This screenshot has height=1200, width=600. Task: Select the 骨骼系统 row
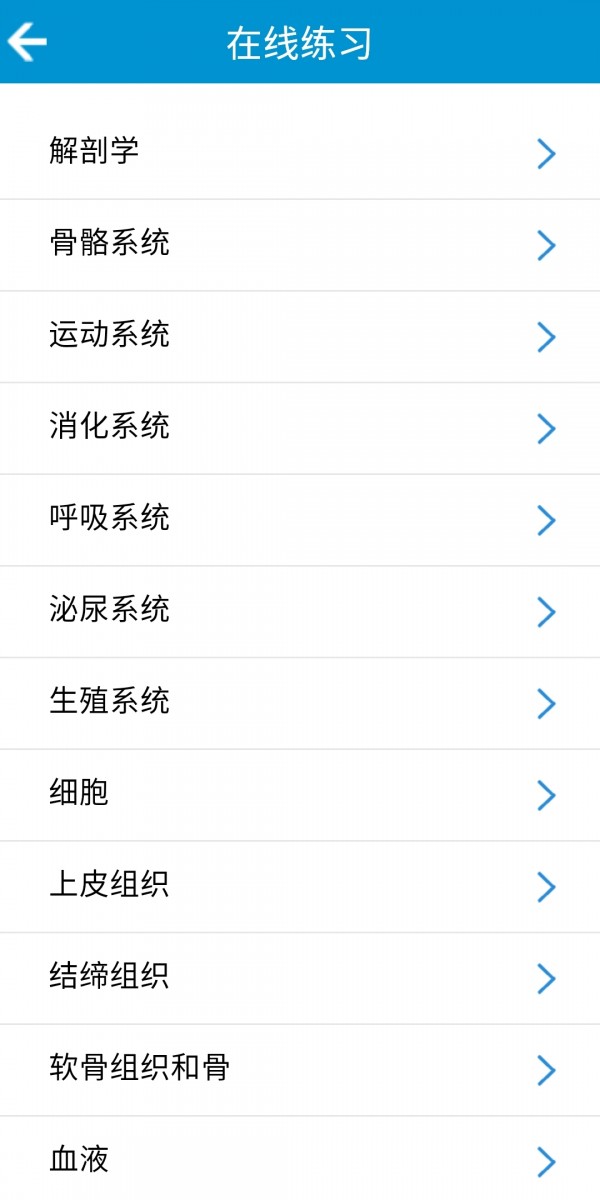pos(300,244)
